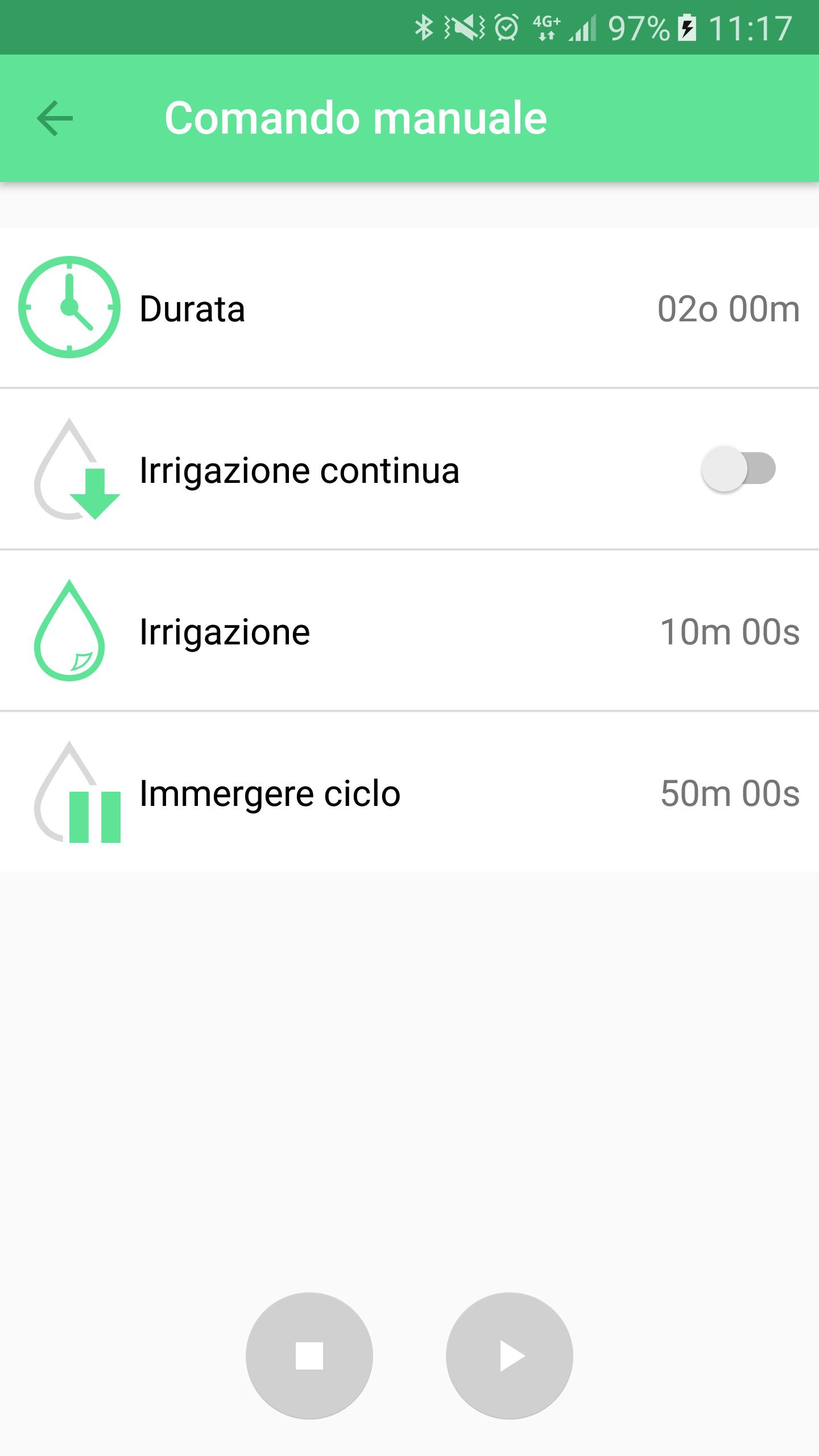Viewport: 819px width, 1456px height.
Task: Open the Irrigazione time setting
Action: (x=409, y=631)
